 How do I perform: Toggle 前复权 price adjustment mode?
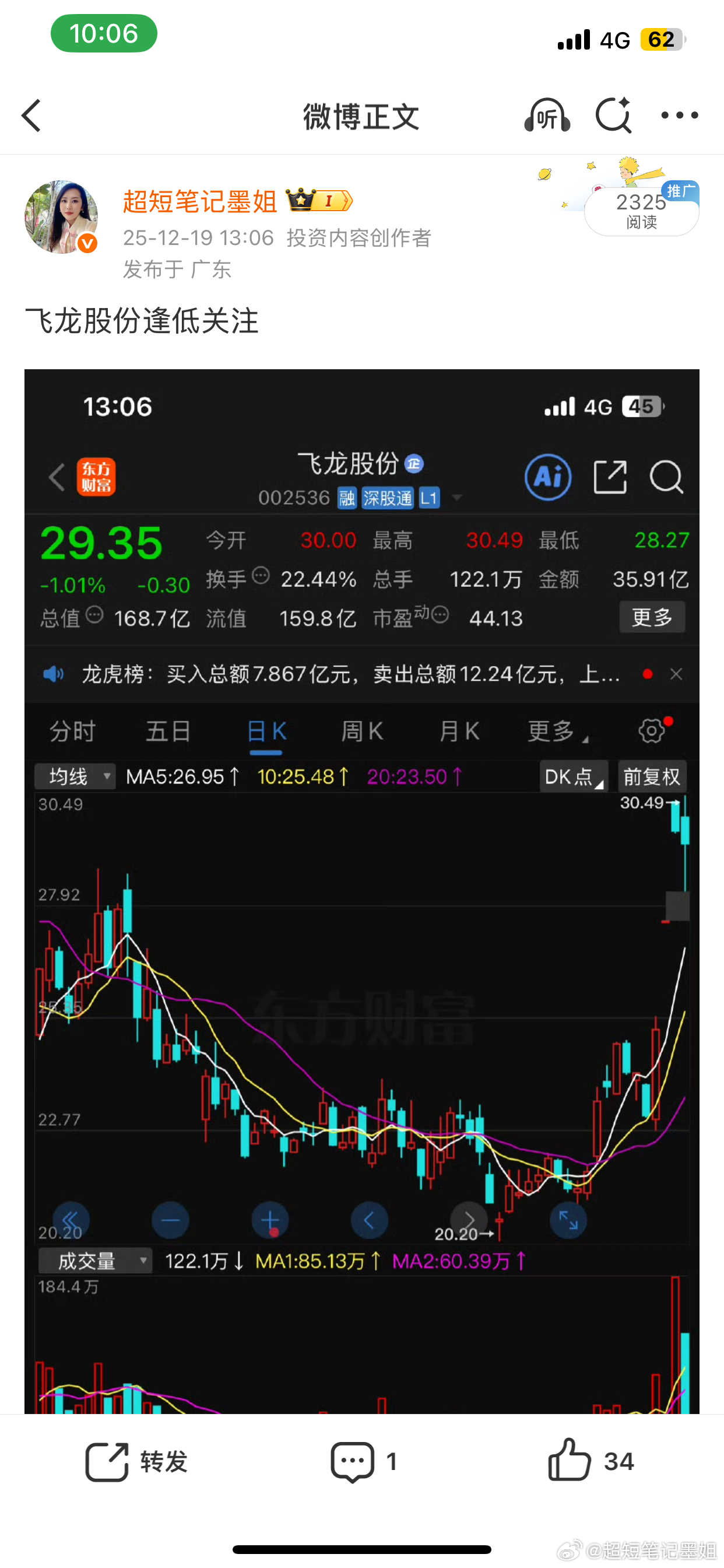pos(652,776)
